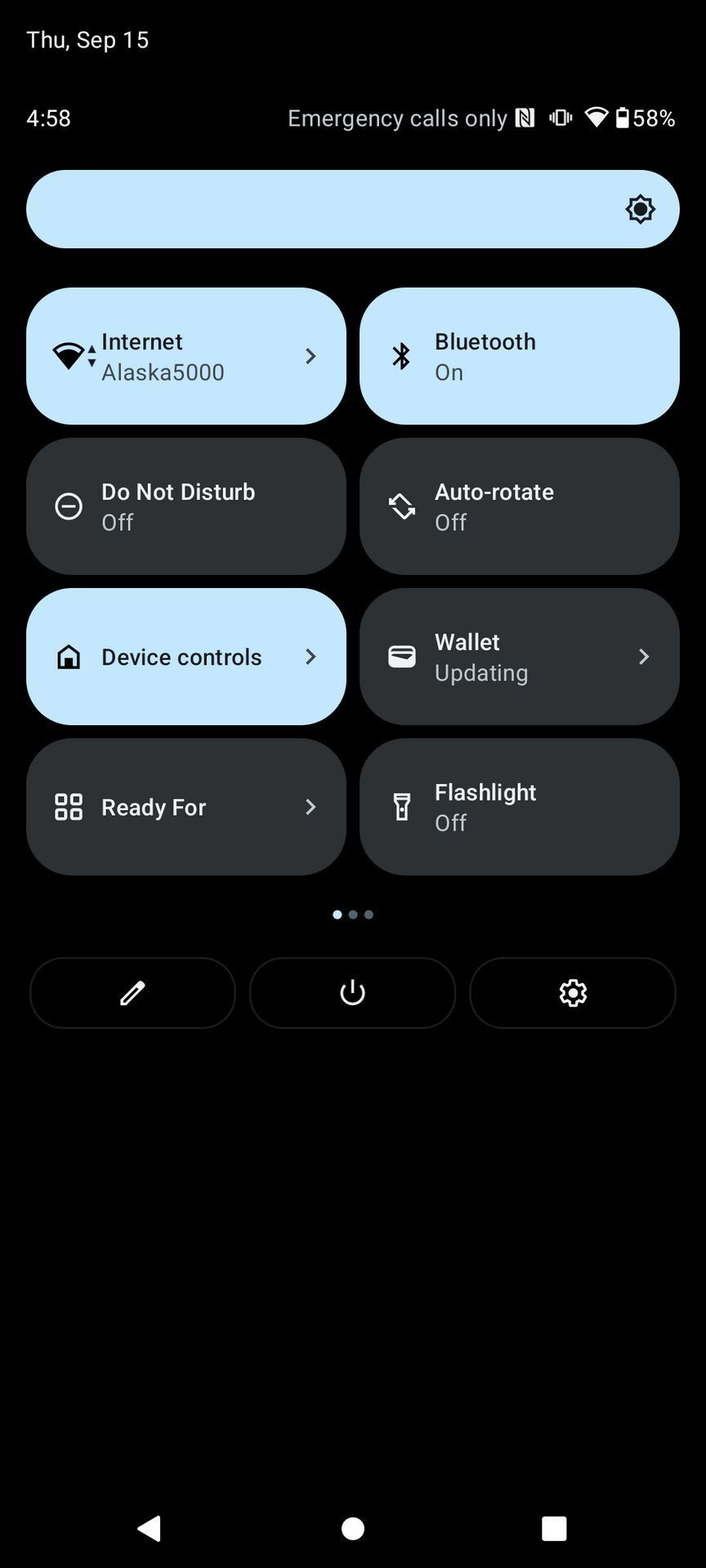706x1568 pixels.
Task: Select the Wallet card icon
Action: (x=401, y=656)
